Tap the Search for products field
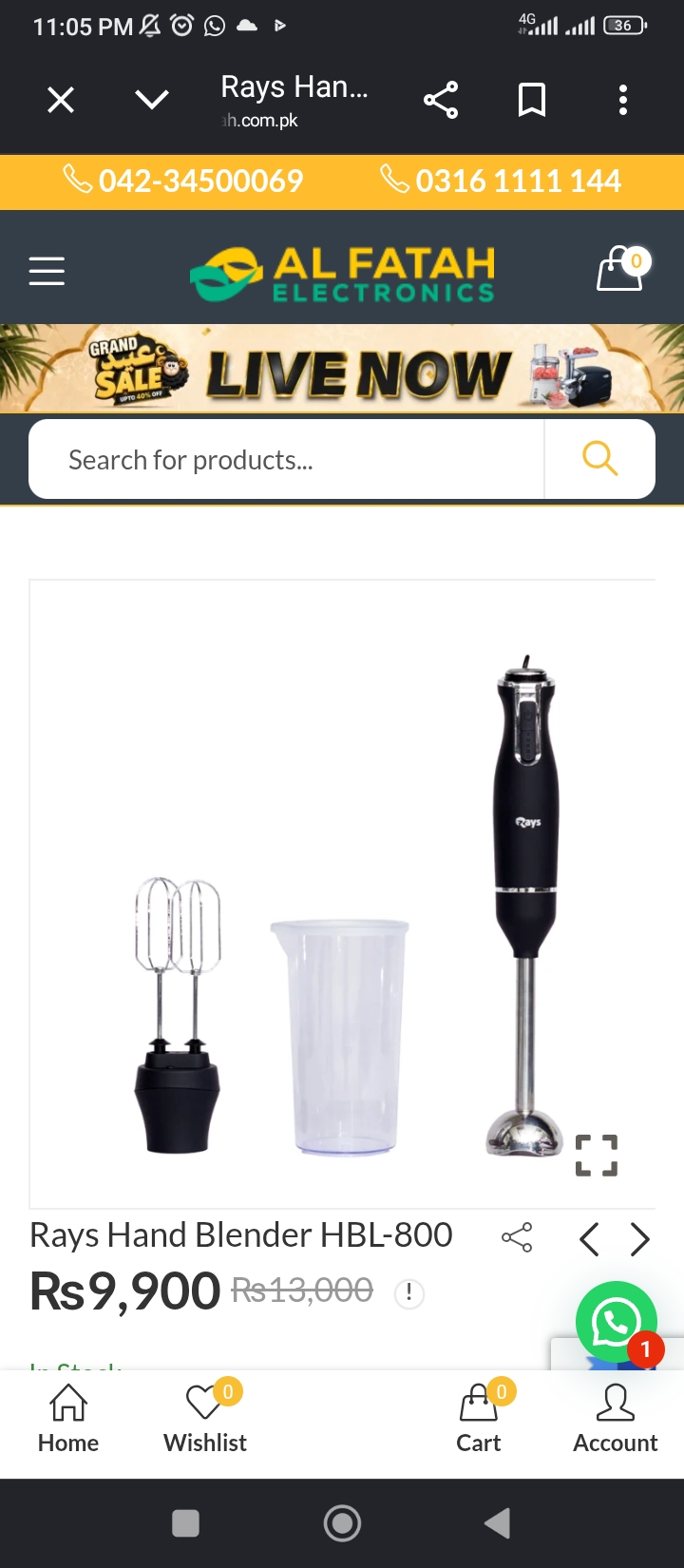The image size is (684, 1568). (x=286, y=460)
